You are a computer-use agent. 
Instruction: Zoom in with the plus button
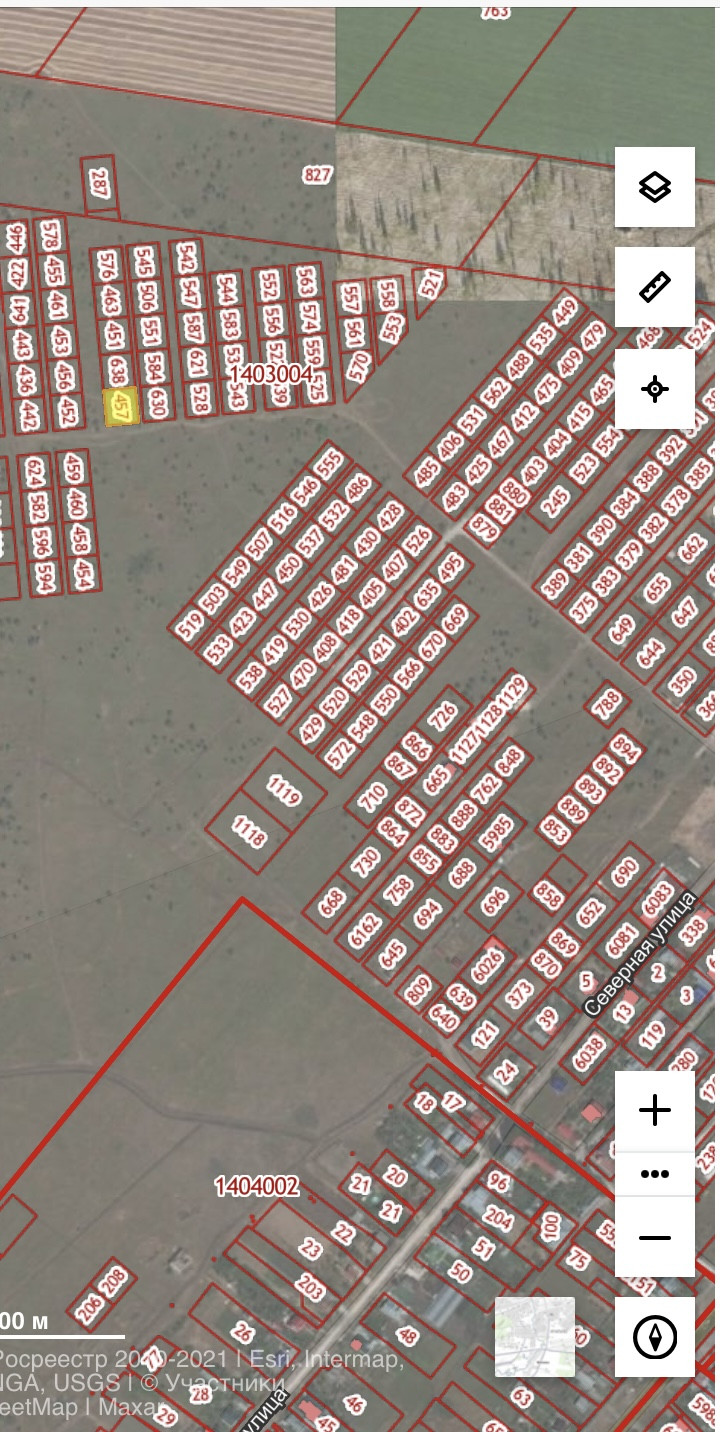click(x=655, y=1110)
